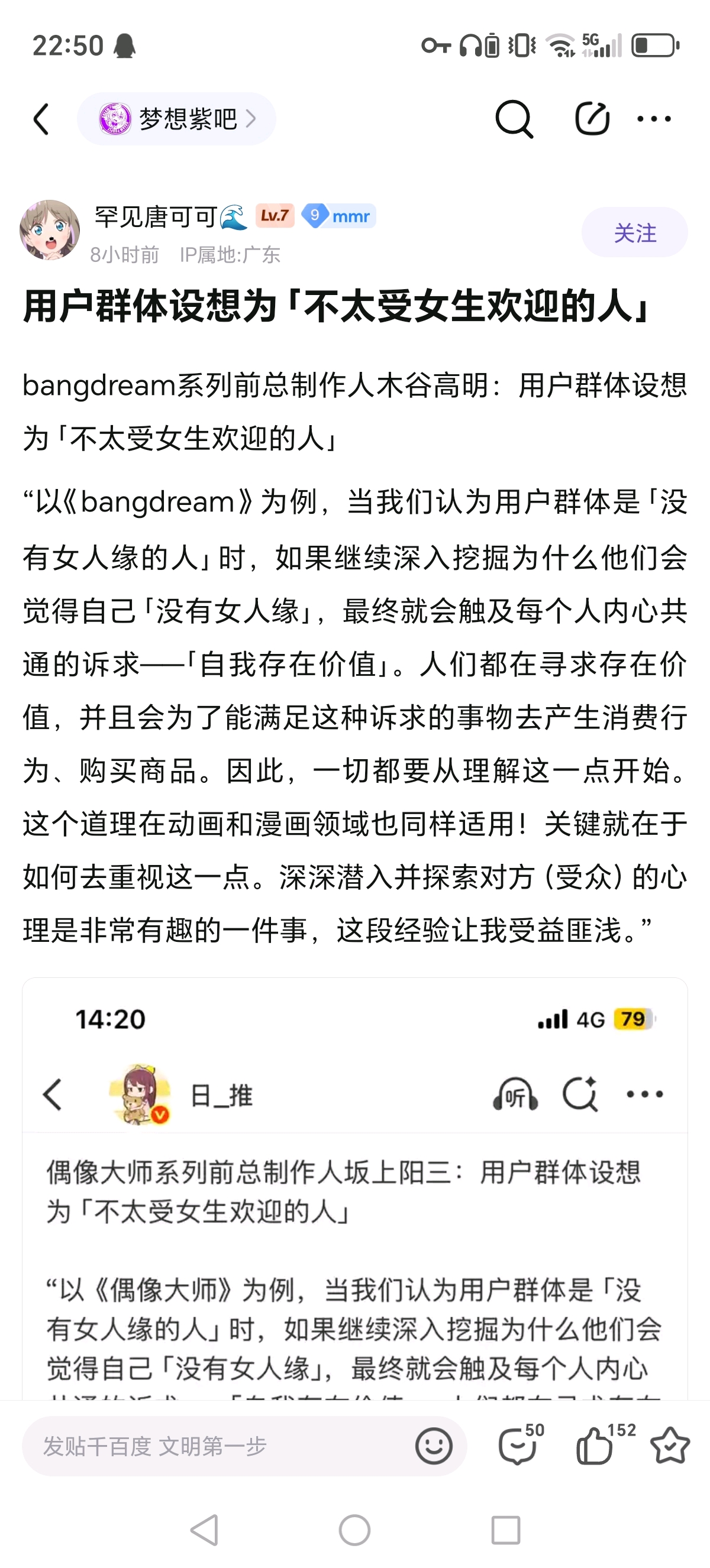Follow the author with 关注
Screen dimensions: 710x1568
pyautogui.click(x=634, y=232)
